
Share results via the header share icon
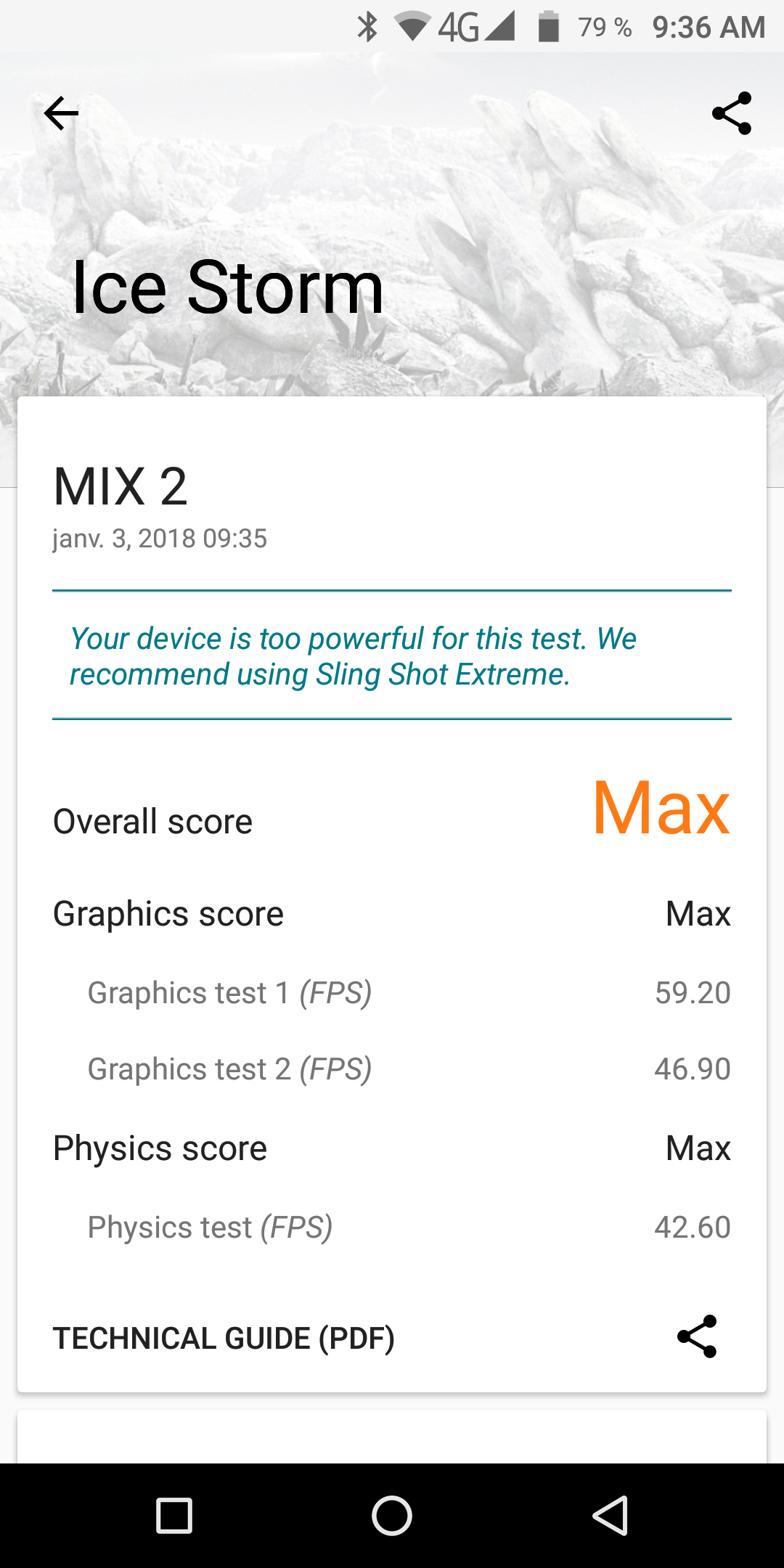click(731, 113)
